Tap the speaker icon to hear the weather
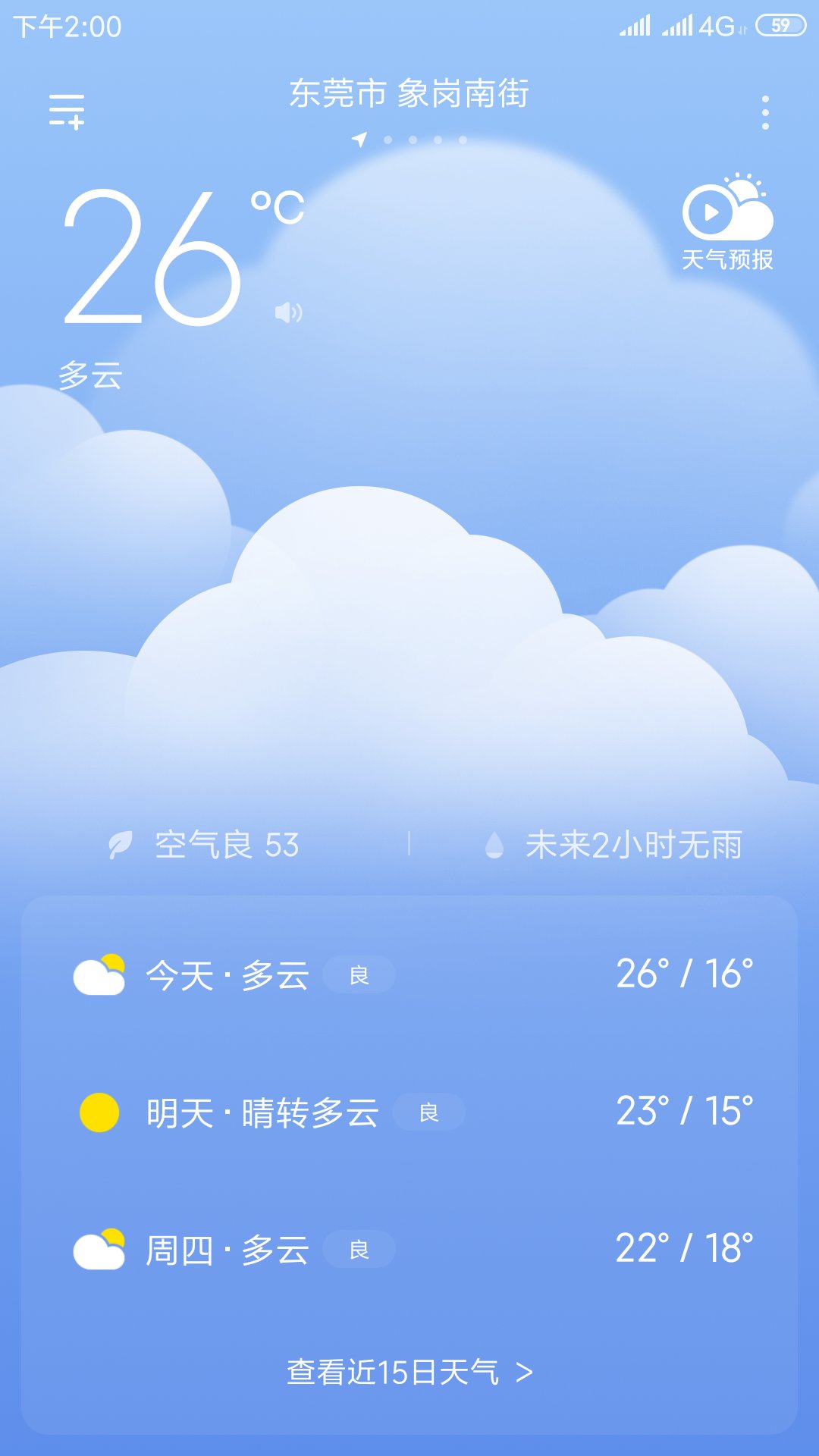The height and width of the screenshot is (1456, 819). click(288, 312)
